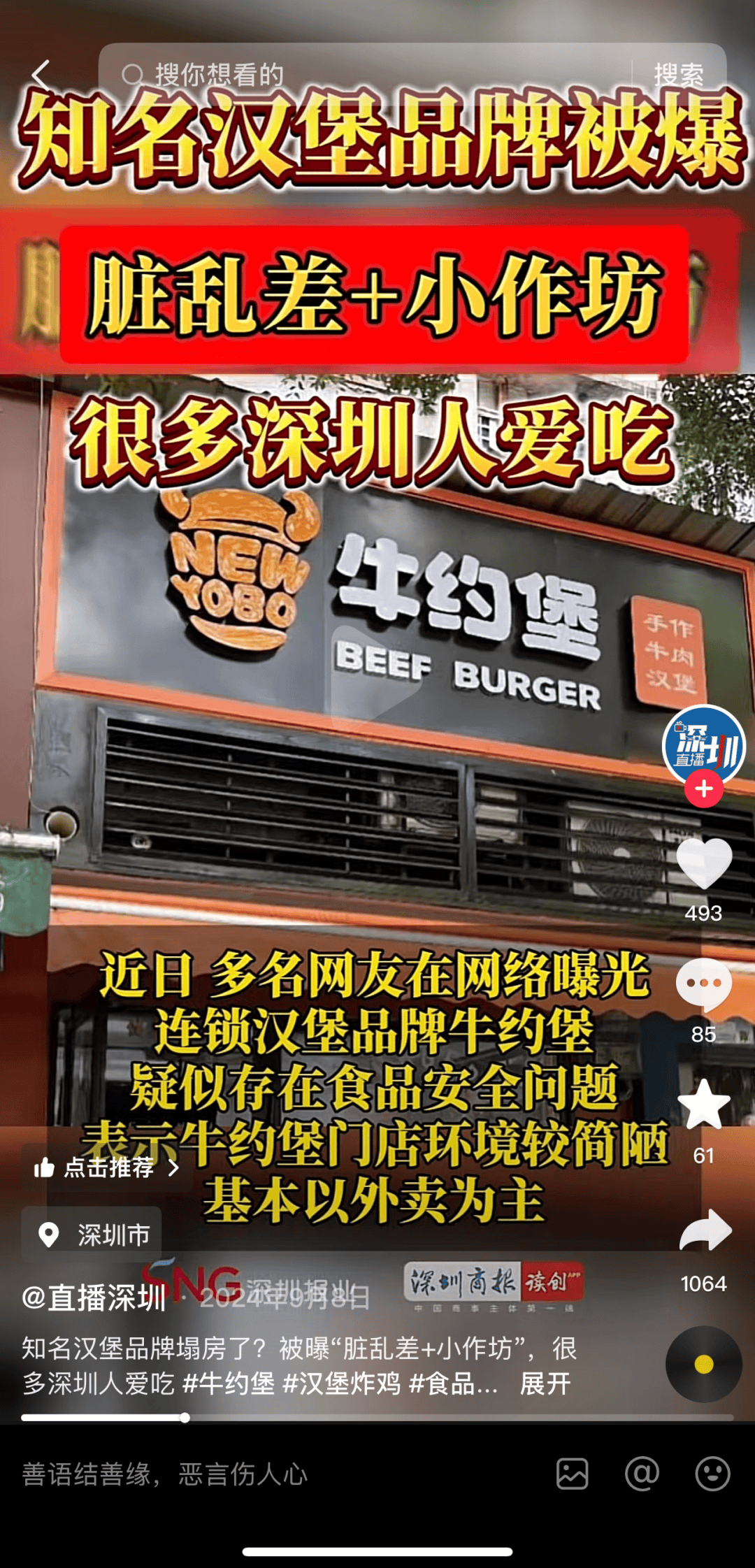Tap the 点击推荐 button
755x1568 pixels.
(106, 1167)
